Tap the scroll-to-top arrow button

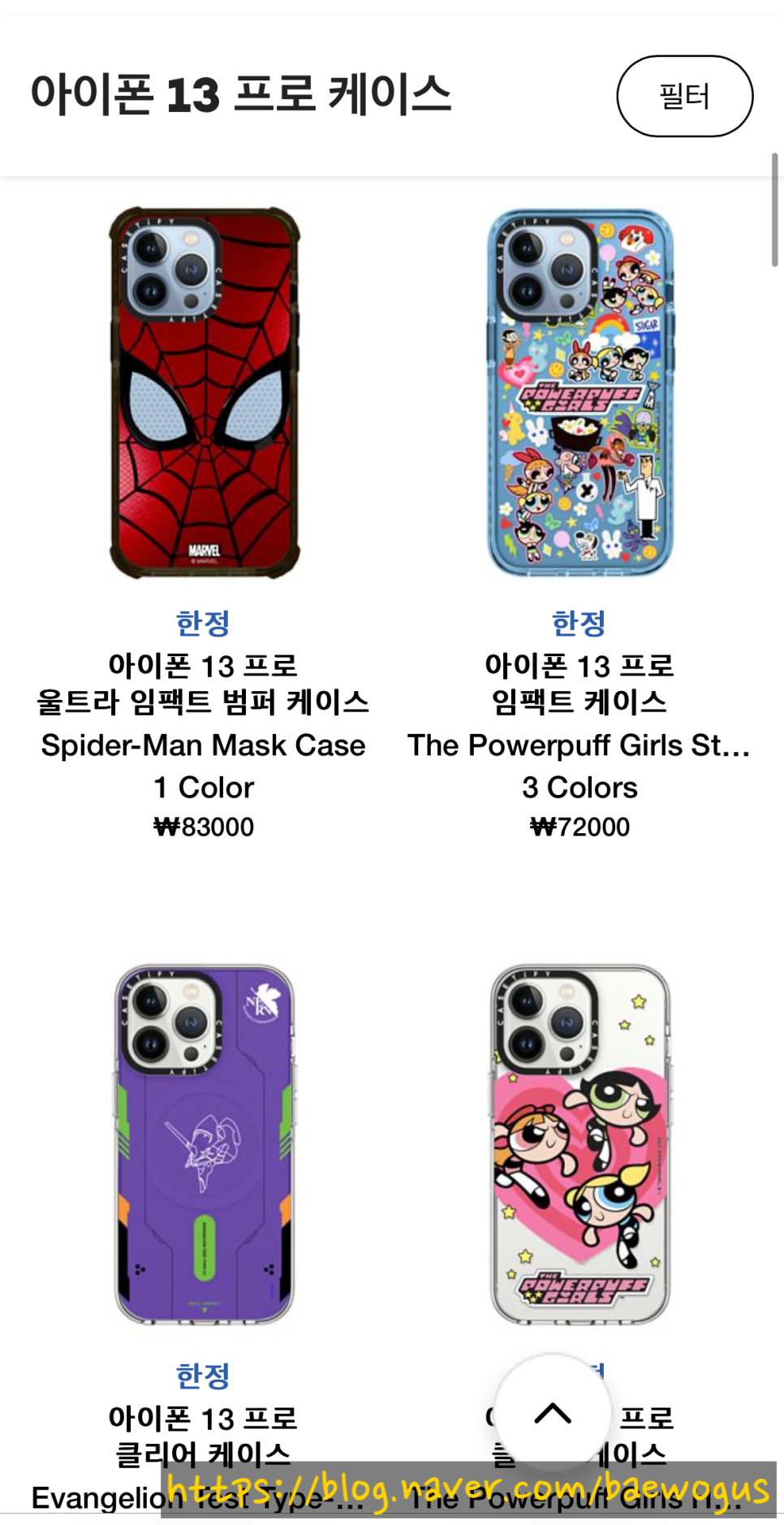553,1413
